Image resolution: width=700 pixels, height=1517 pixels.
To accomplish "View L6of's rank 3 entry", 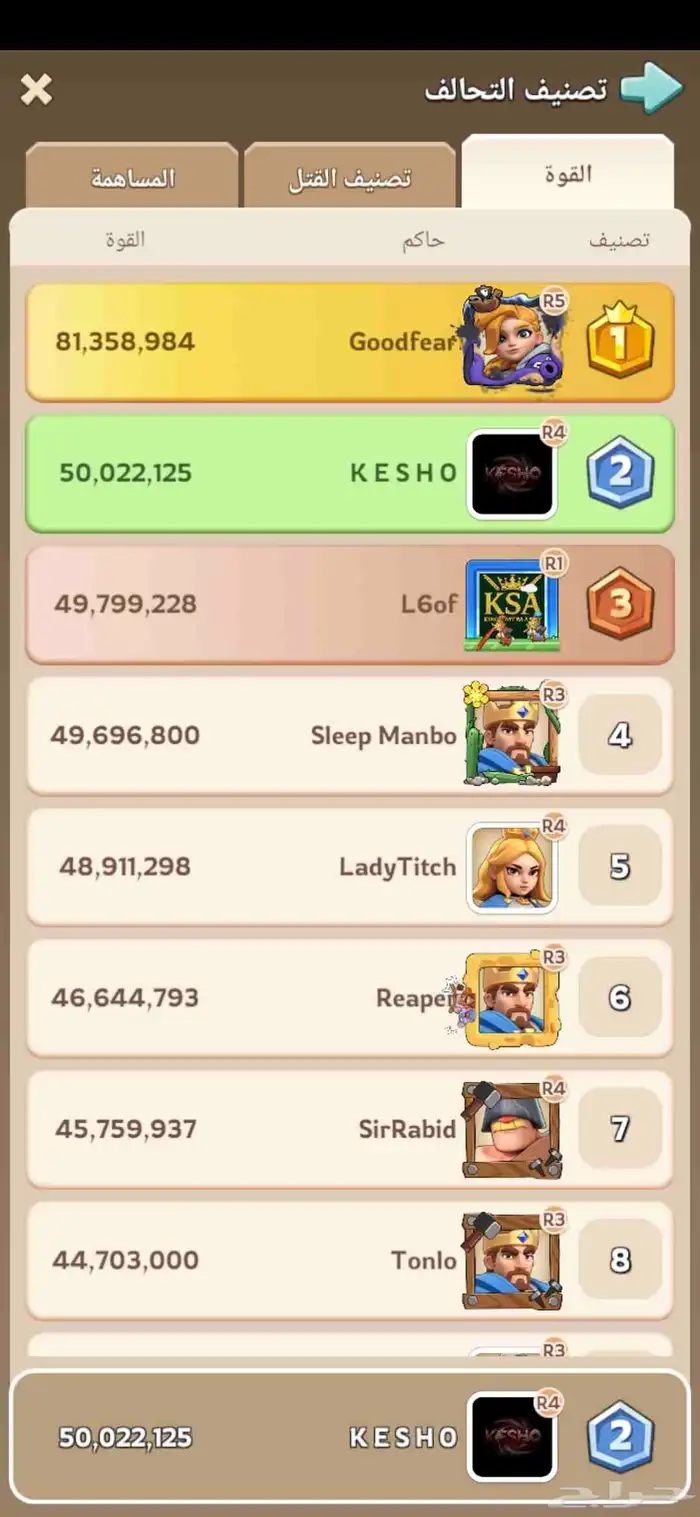I will 349,604.
